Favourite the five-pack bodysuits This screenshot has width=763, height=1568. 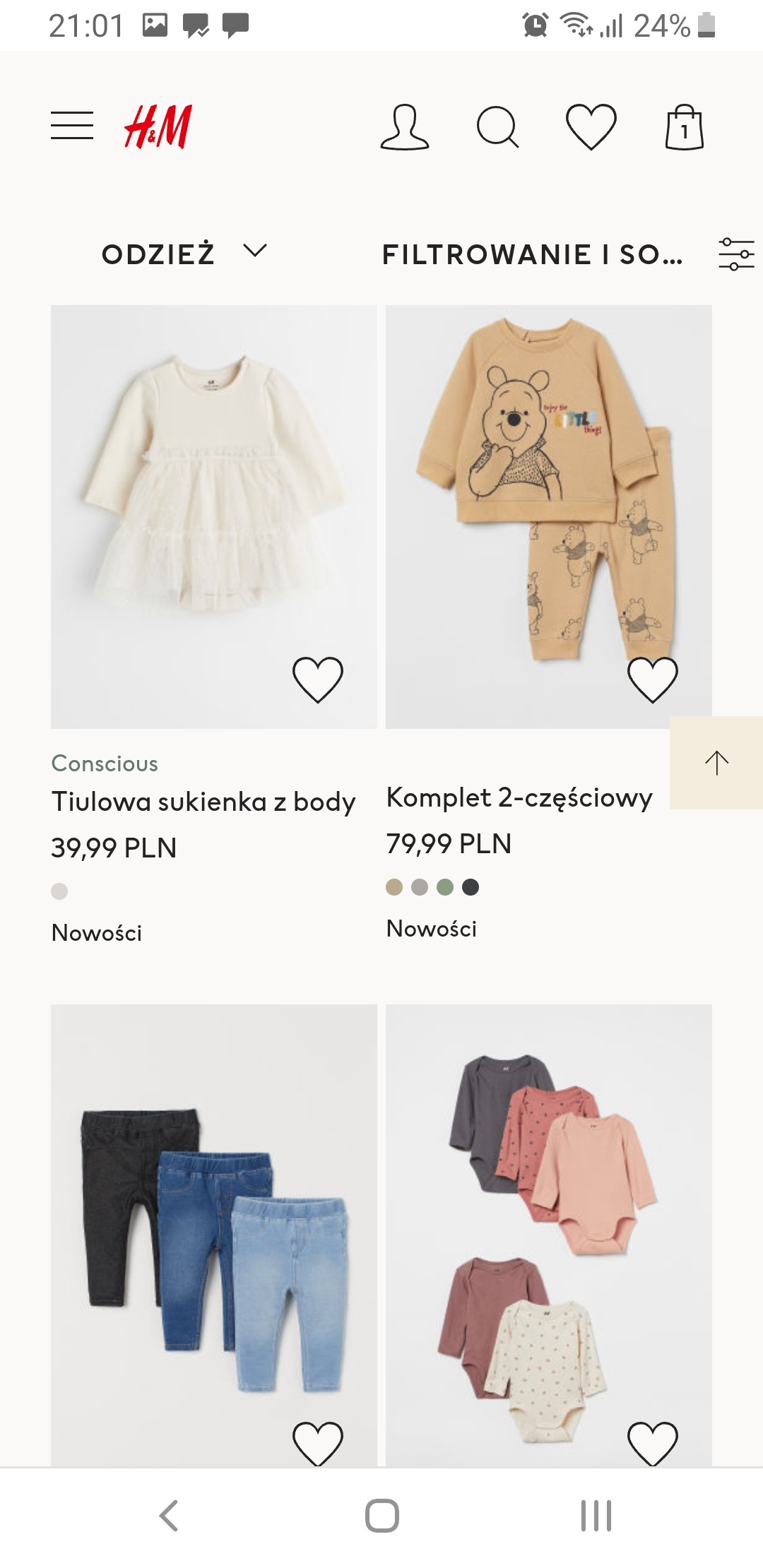click(652, 1442)
